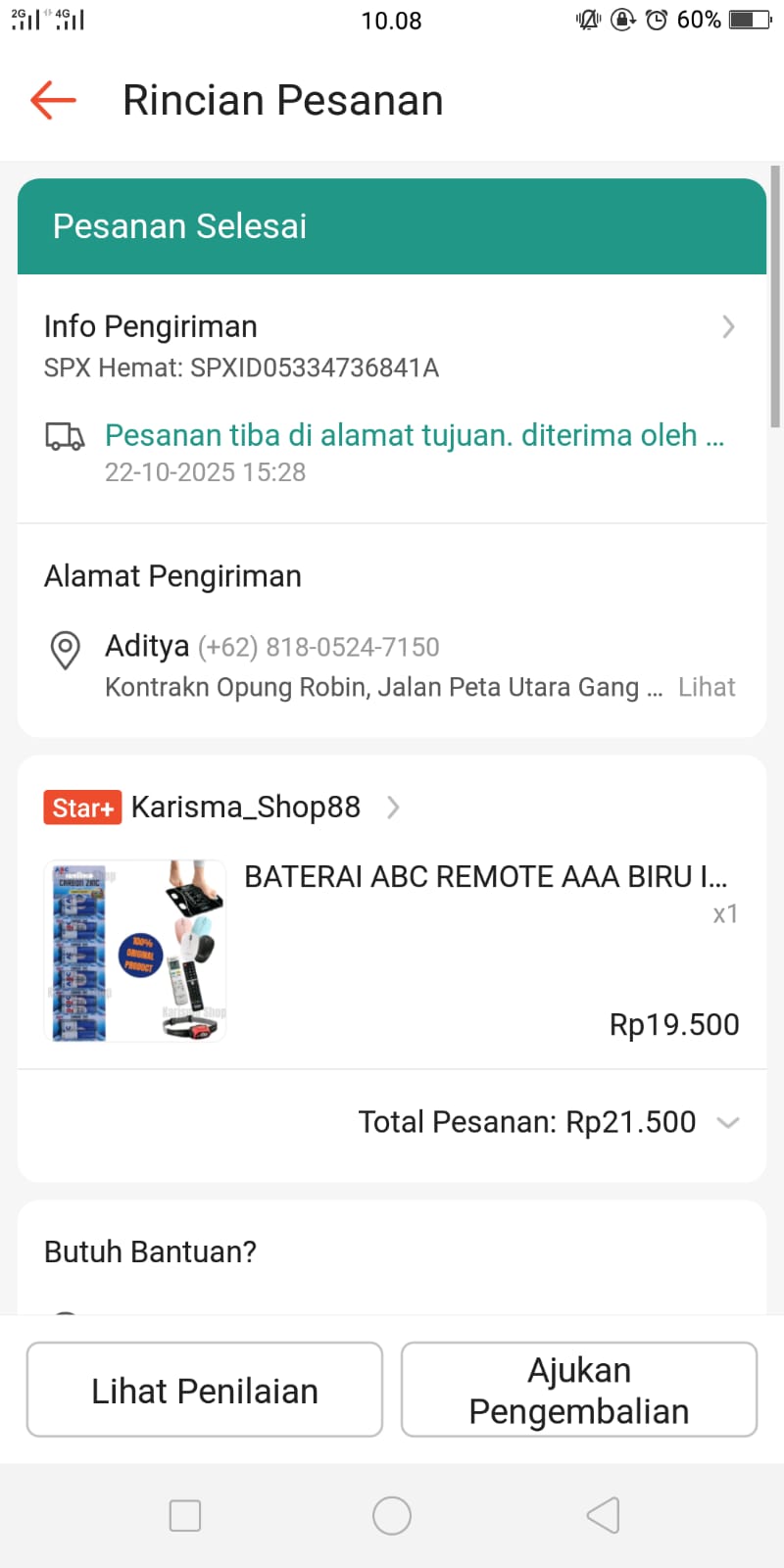
Task: Tap the Lihat Penilaian button
Action: (205, 1390)
